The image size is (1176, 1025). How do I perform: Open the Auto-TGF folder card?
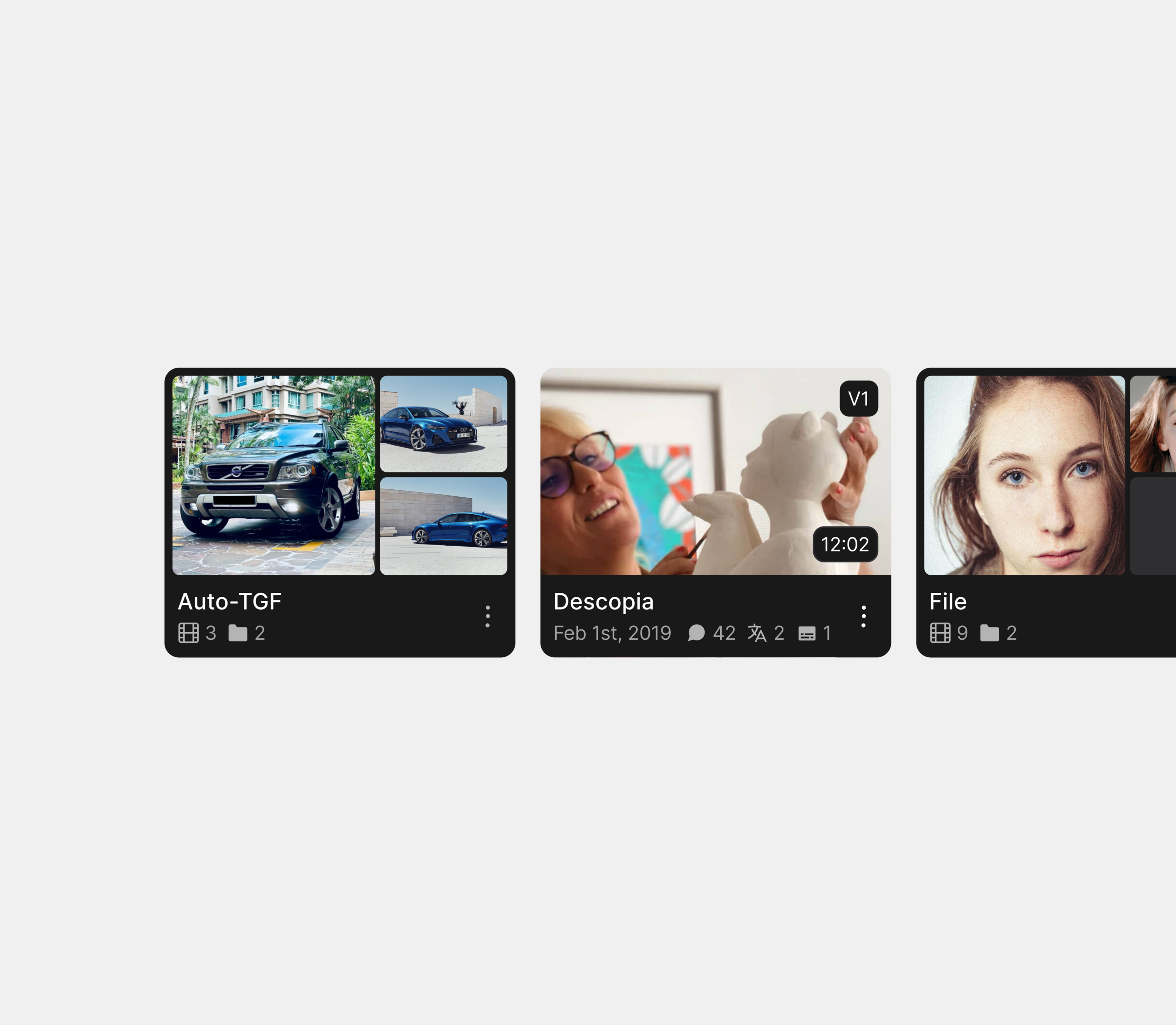340,512
